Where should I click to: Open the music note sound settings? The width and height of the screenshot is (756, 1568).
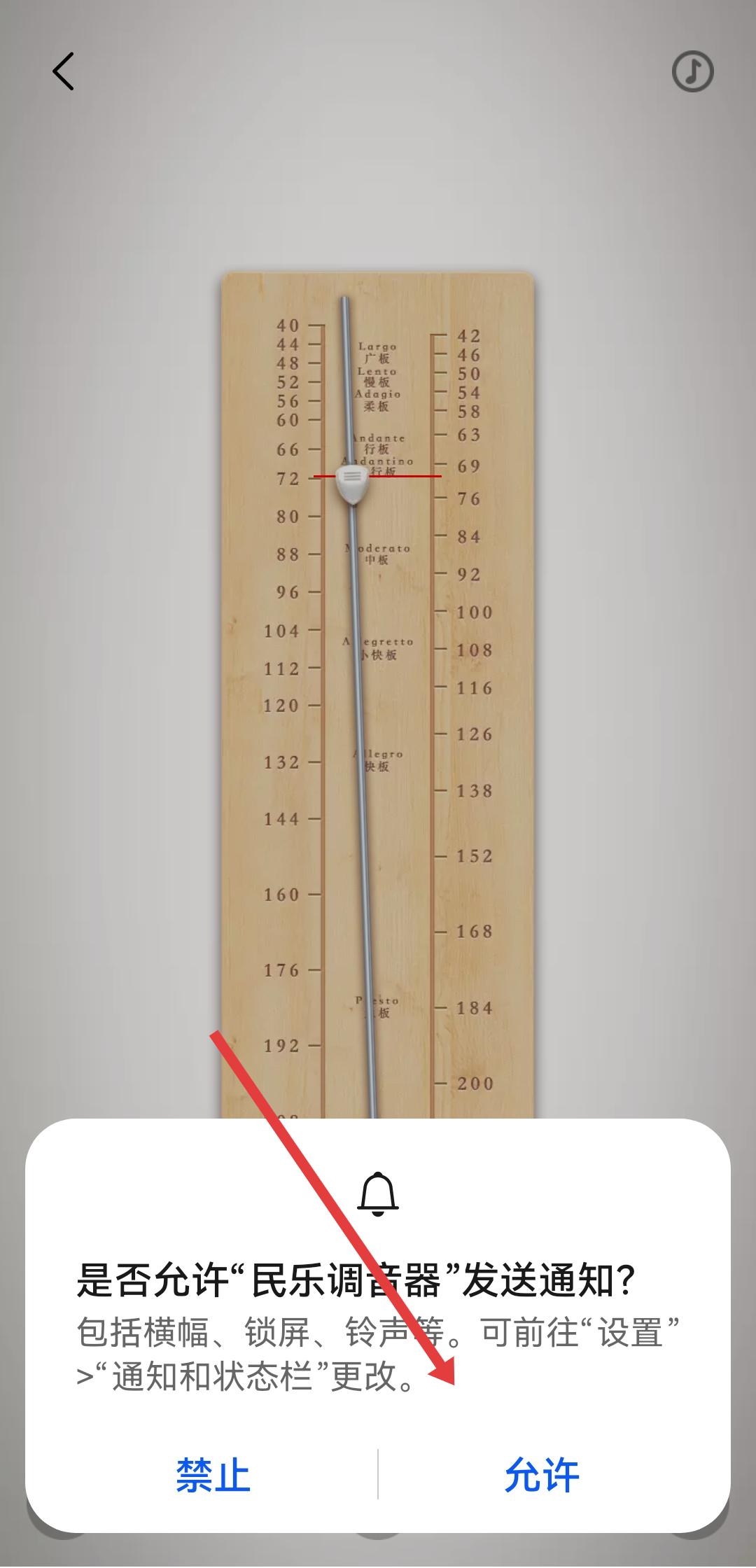[x=692, y=71]
